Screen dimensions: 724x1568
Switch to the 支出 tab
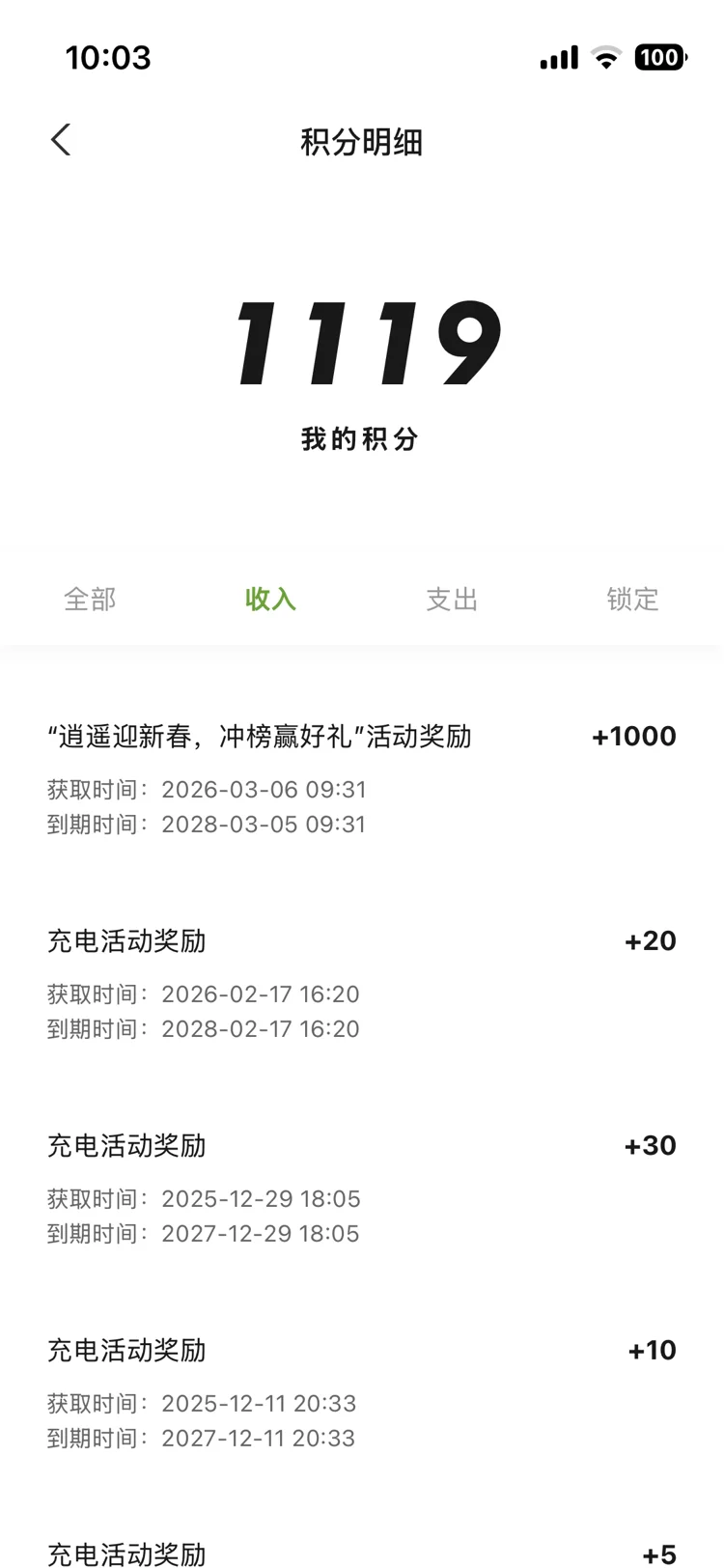click(x=452, y=600)
